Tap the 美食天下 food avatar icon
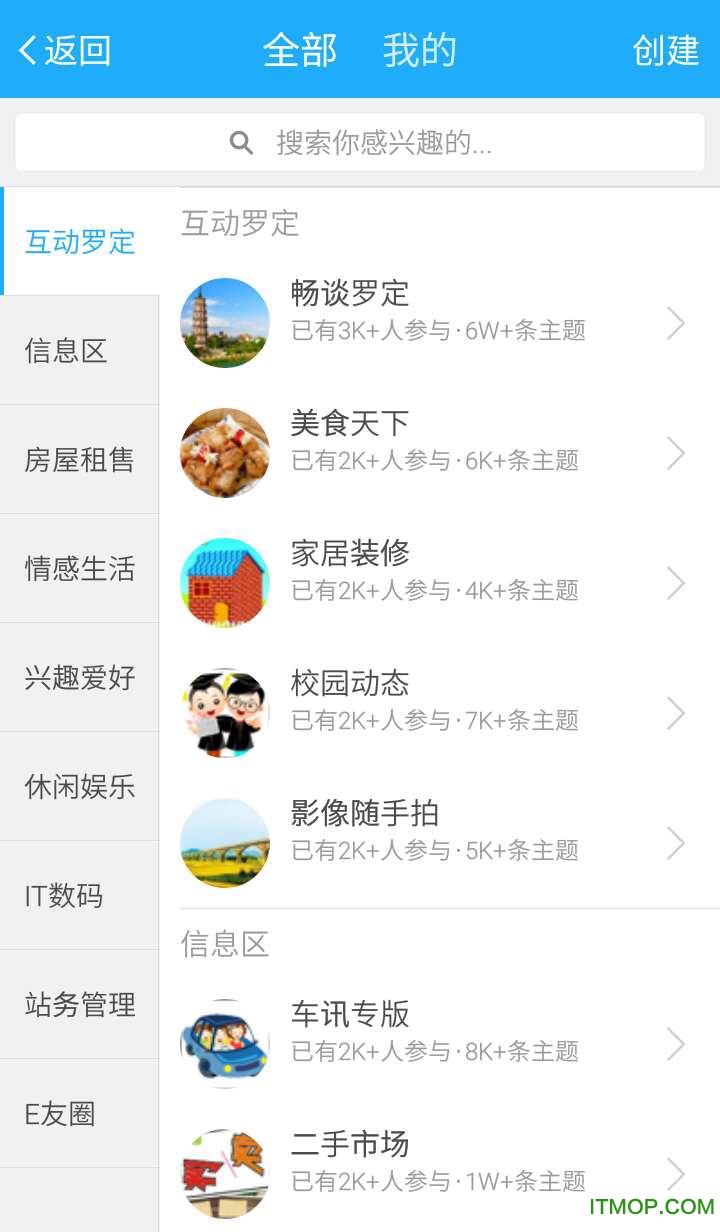The image size is (720, 1232). [x=225, y=453]
